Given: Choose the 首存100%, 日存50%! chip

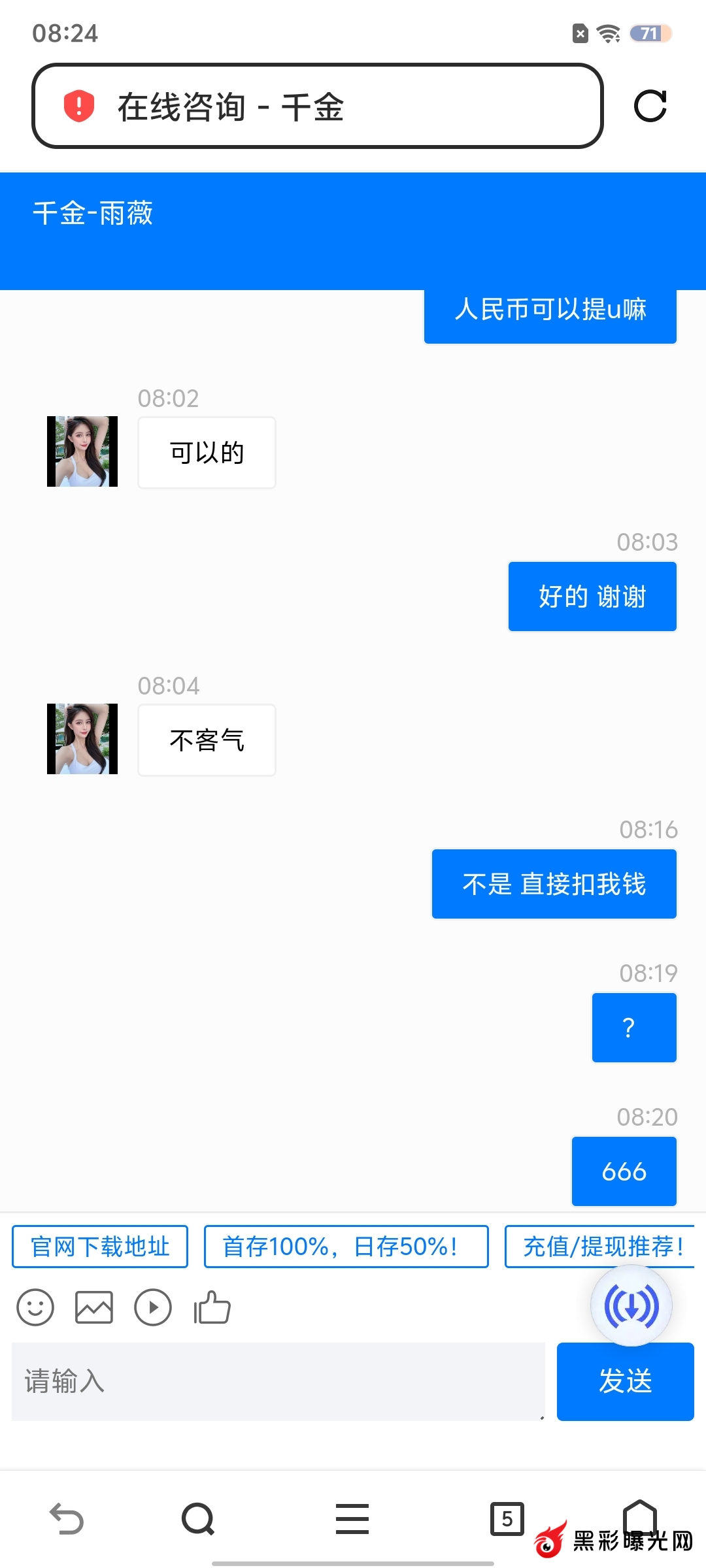Looking at the screenshot, I should click(x=346, y=1247).
